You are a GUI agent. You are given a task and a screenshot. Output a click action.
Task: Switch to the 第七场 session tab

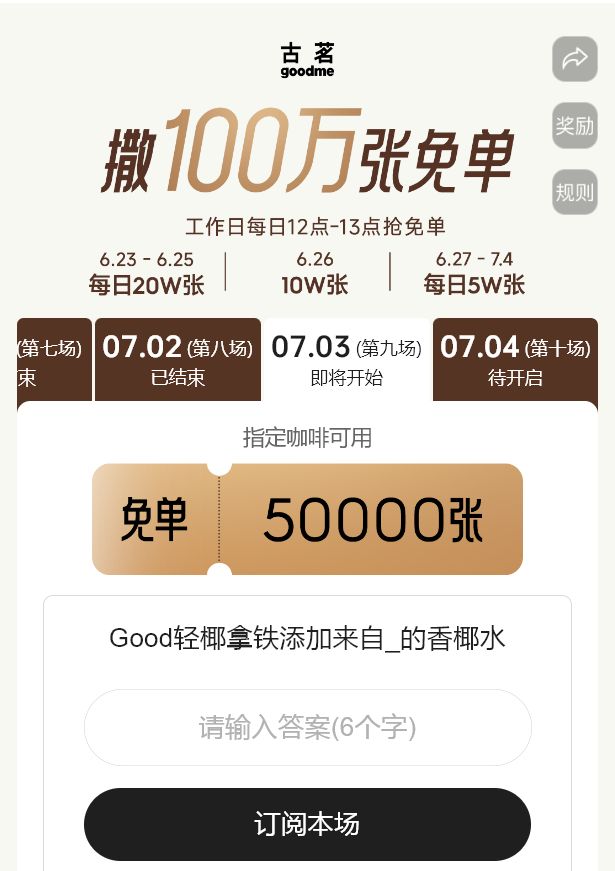click(53, 360)
